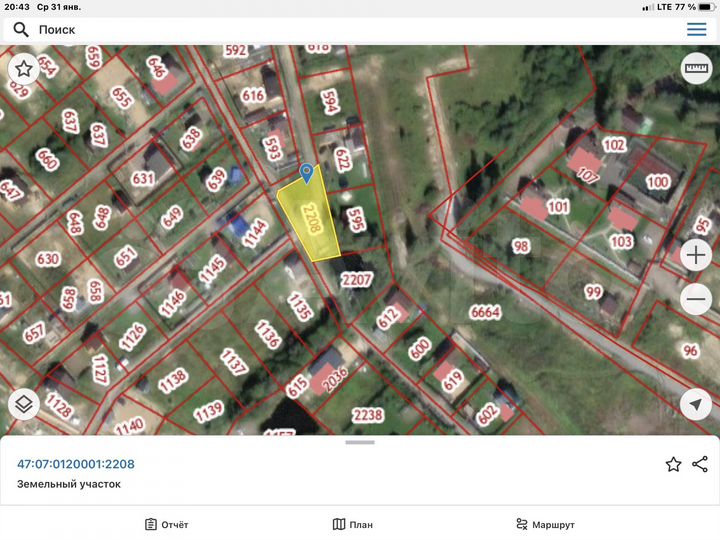Open favorites star button on map
The height and width of the screenshot is (540, 720).
click(24, 69)
